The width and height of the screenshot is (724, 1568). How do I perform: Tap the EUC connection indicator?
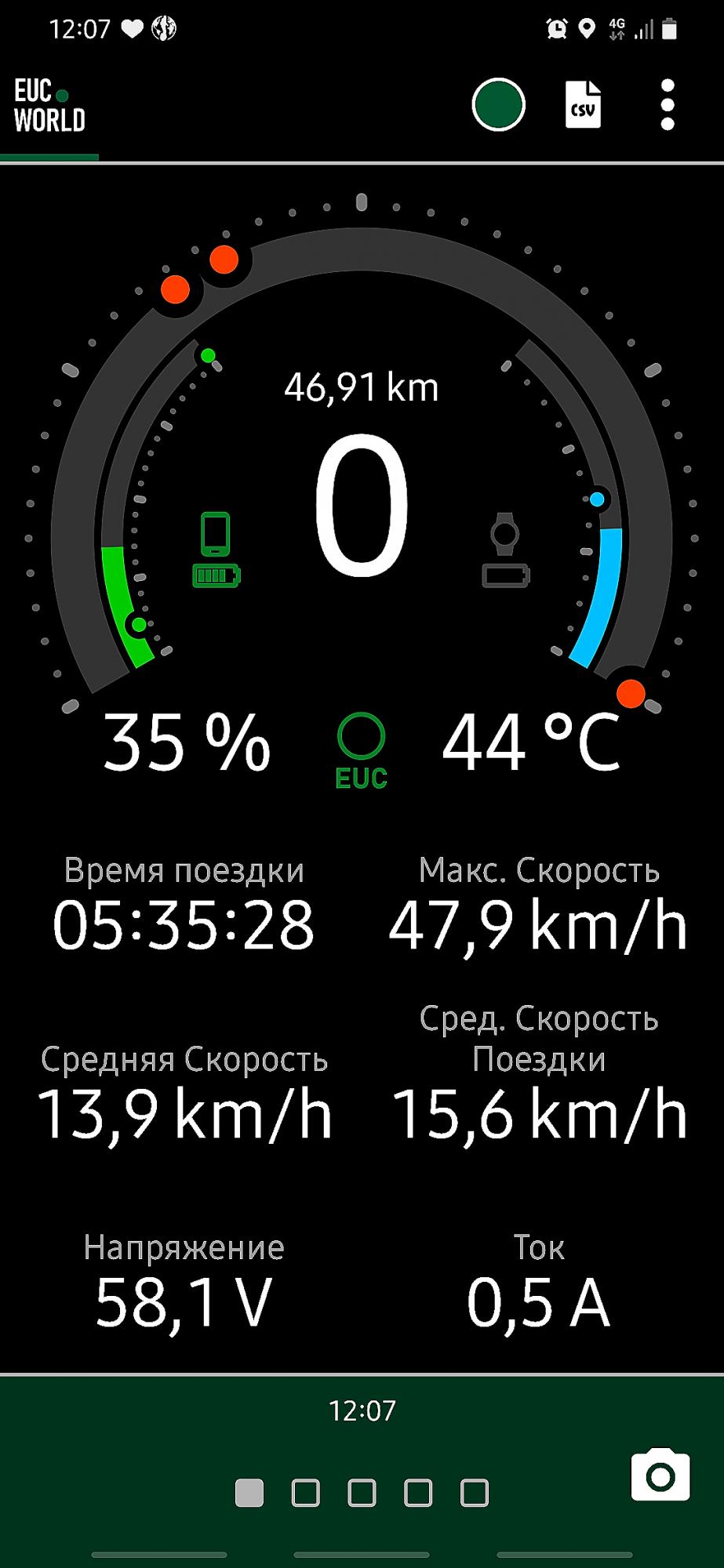coord(361,750)
